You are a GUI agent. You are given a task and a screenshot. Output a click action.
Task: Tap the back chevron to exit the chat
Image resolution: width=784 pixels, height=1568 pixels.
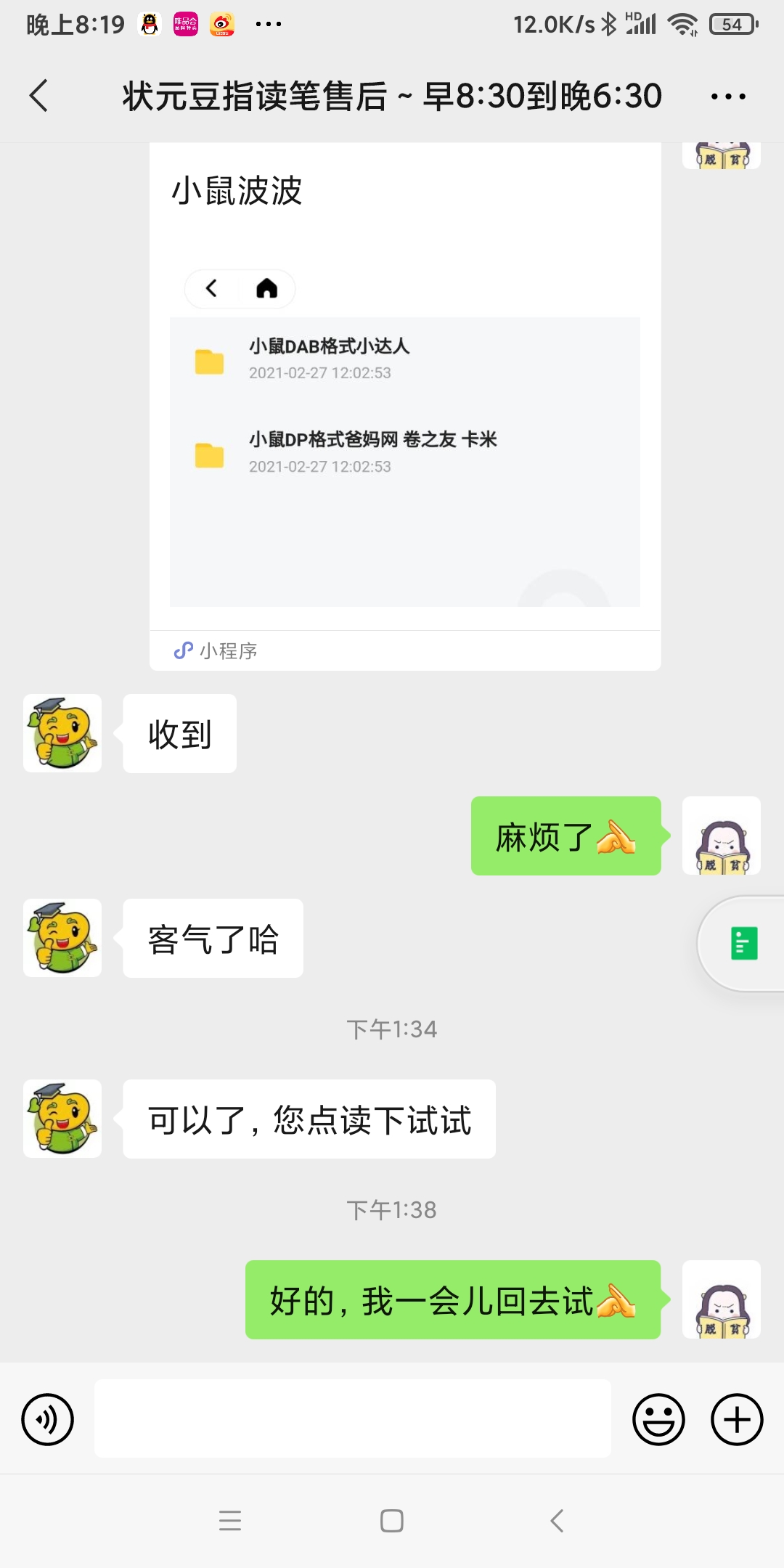39,95
